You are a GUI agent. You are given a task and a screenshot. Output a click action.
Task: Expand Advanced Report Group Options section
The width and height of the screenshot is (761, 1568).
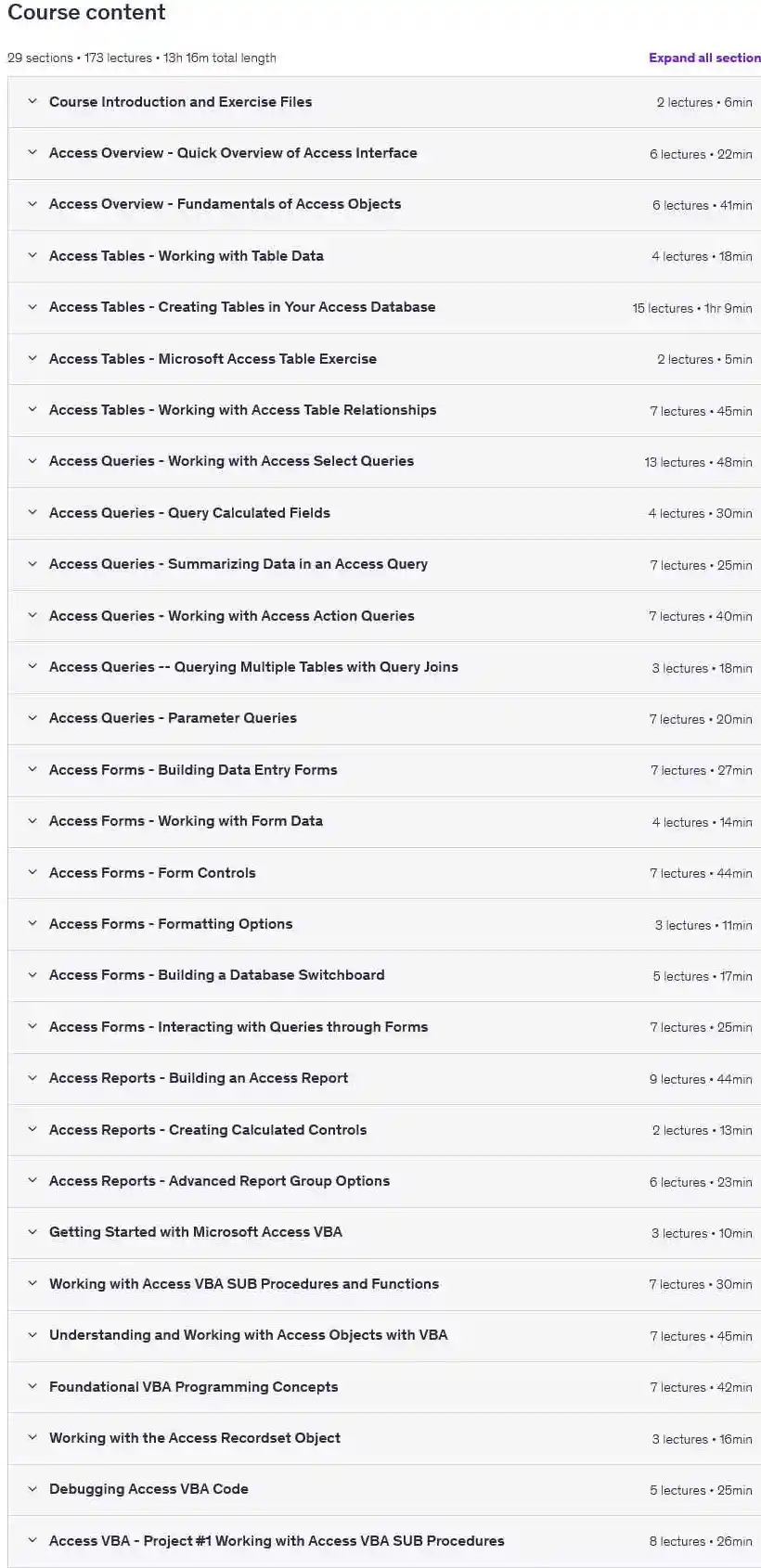click(x=384, y=1181)
